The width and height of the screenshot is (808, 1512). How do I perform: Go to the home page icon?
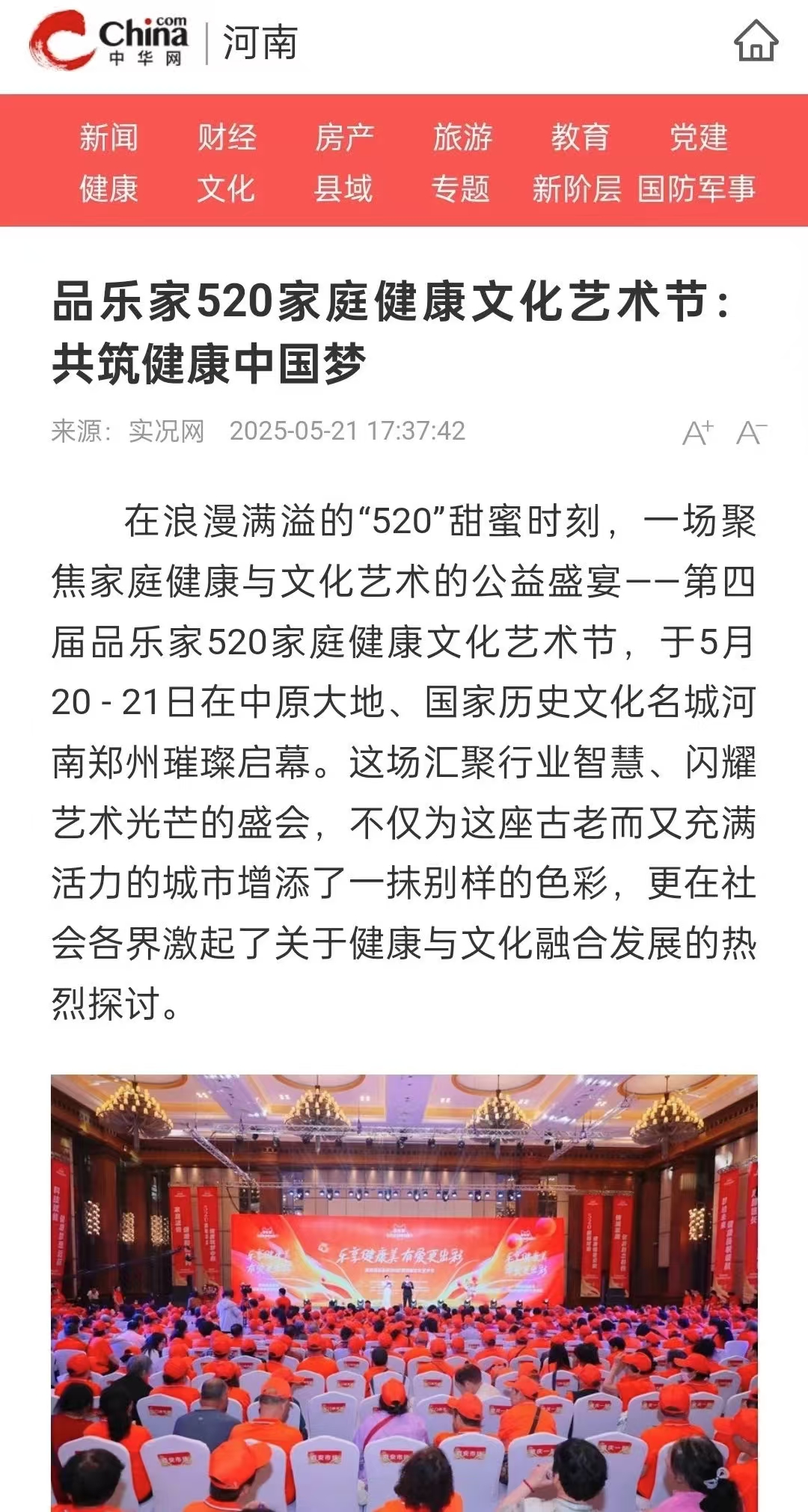coord(756,43)
